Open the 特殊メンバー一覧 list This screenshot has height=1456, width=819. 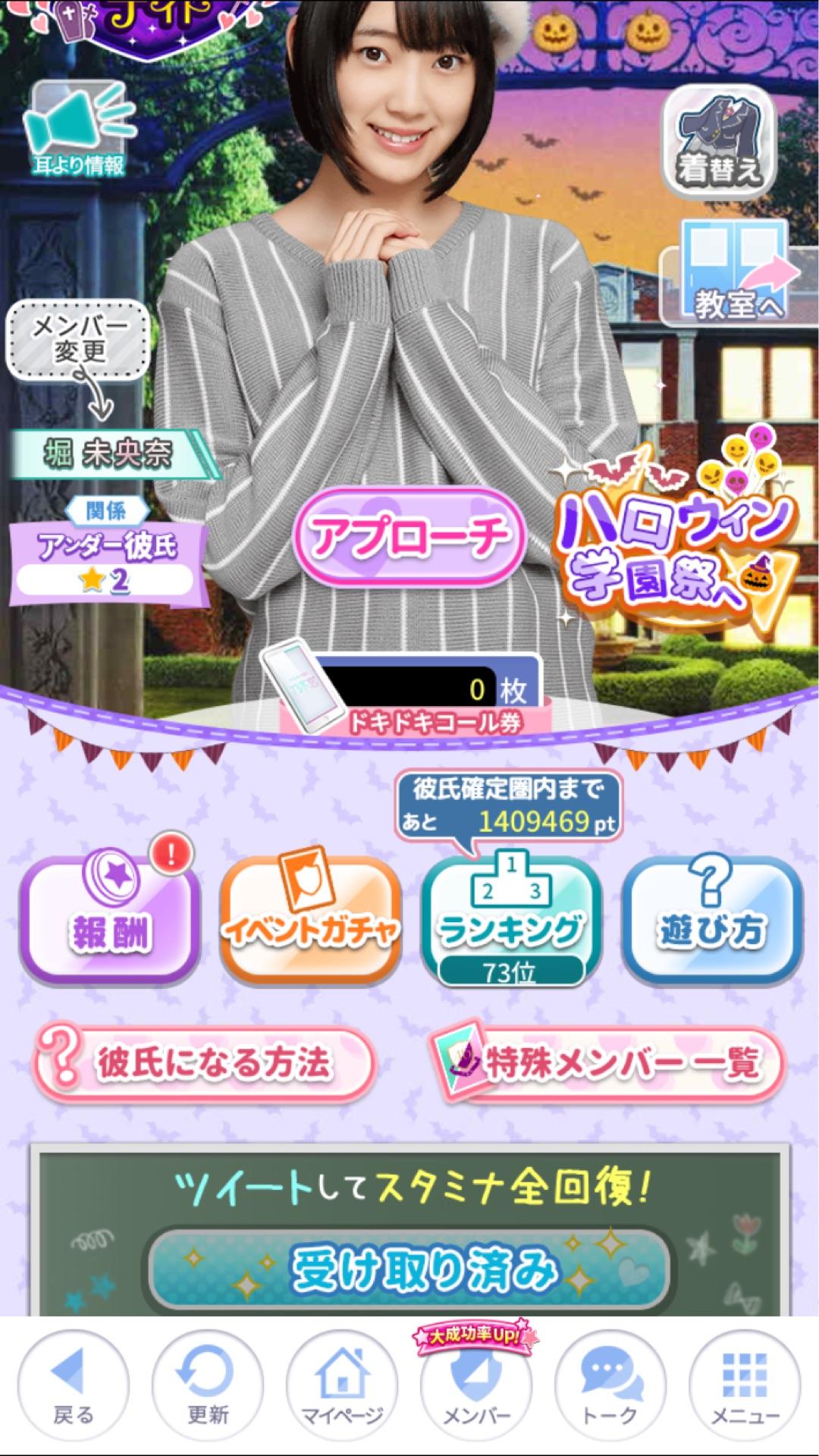pyautogui.click(x=607, y=1063)
